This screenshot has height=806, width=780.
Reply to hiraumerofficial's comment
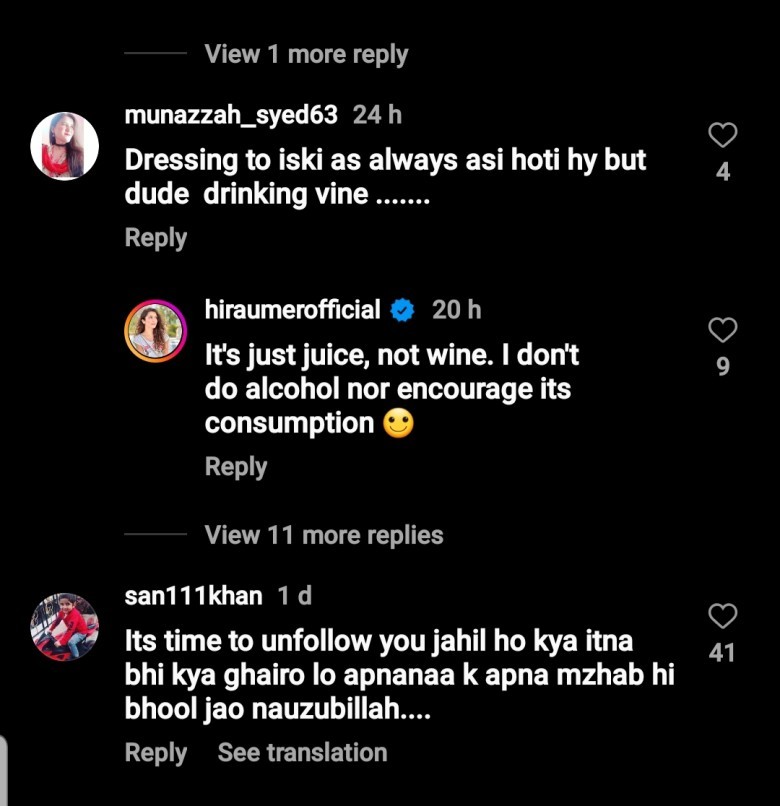[235, 466]
